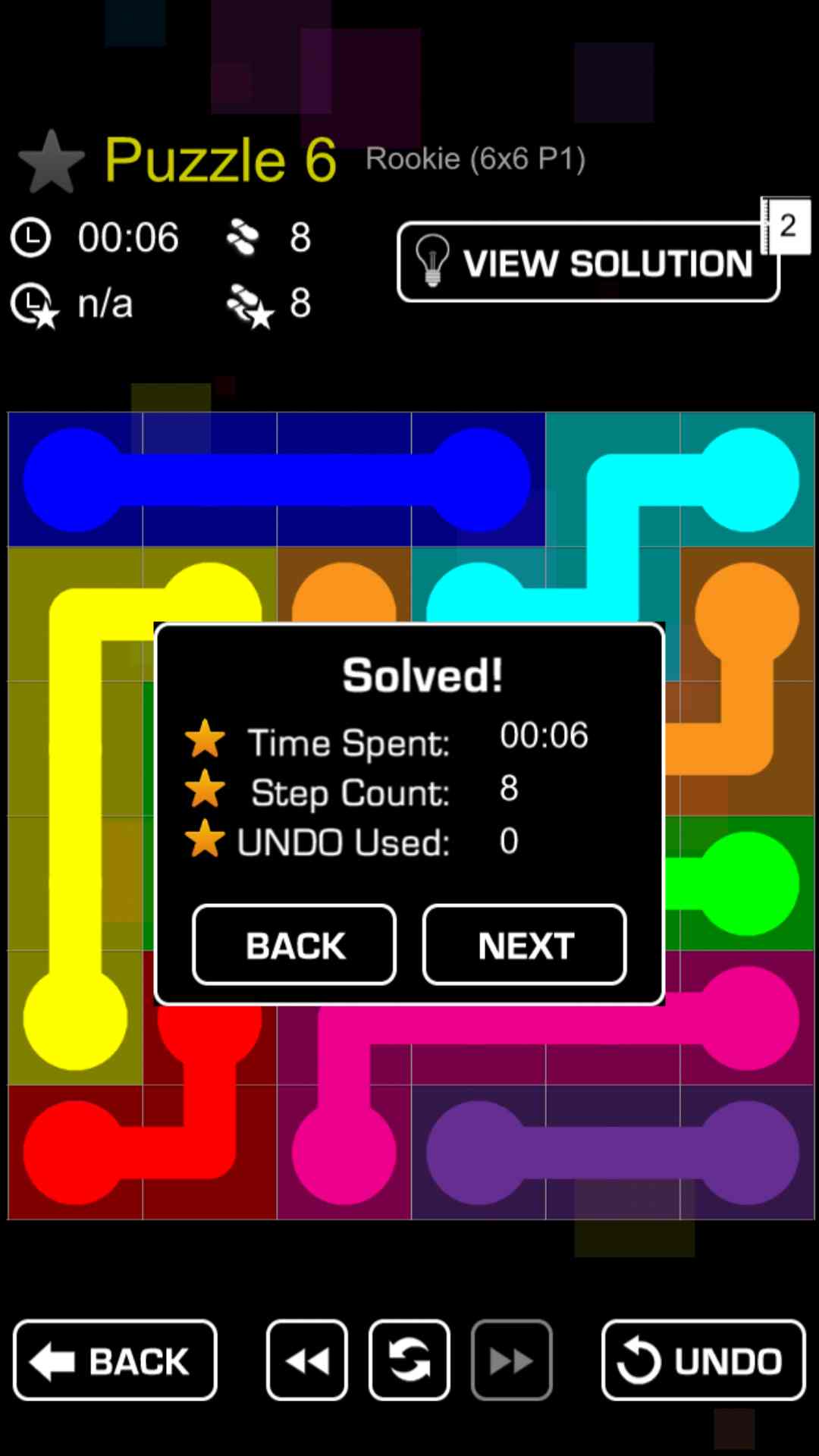The width and height of the screenshot is (819, 1456).
Task: Tap BACK in the Solved dialog
Action: (x=294, y=945)
